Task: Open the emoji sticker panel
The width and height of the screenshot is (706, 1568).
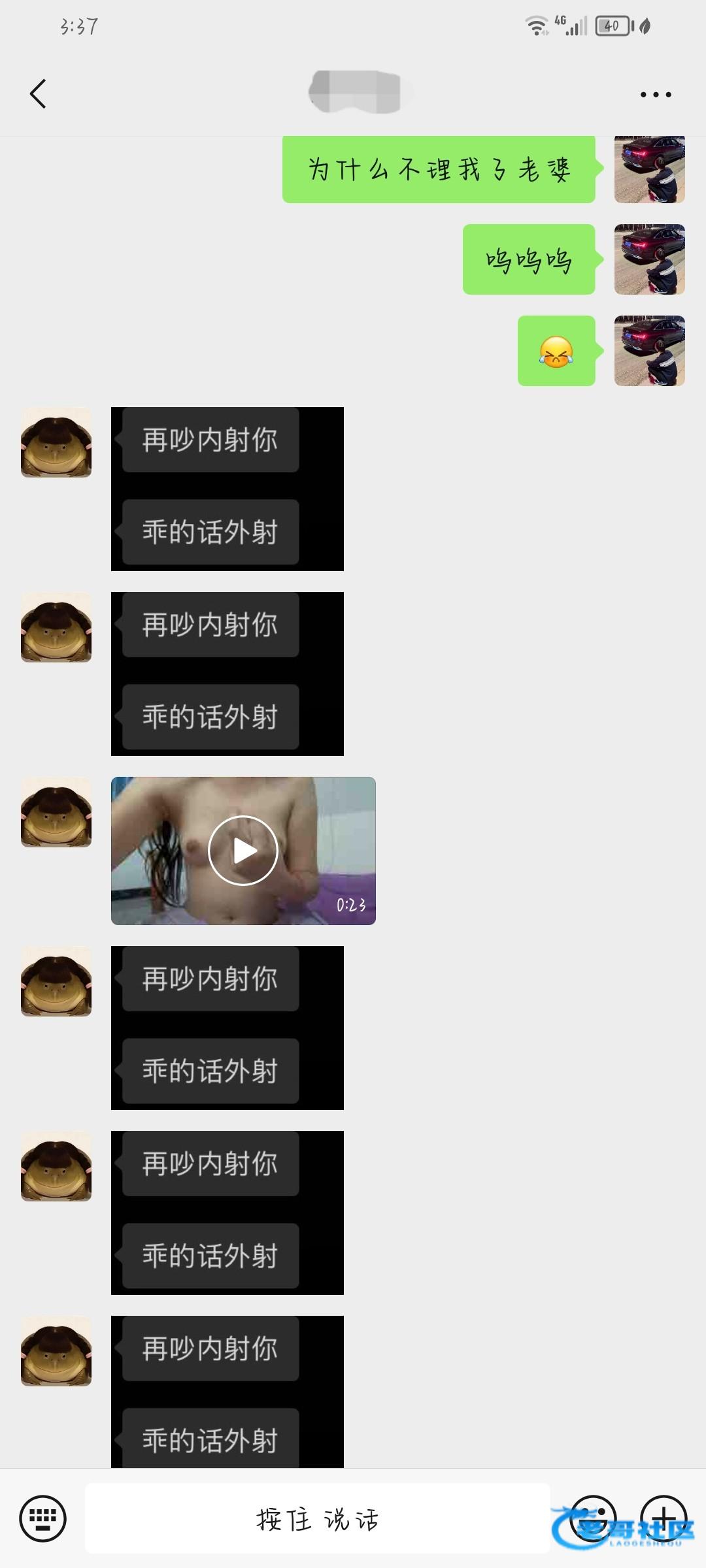Action: pyautogui.click(x=593, y=1518)
